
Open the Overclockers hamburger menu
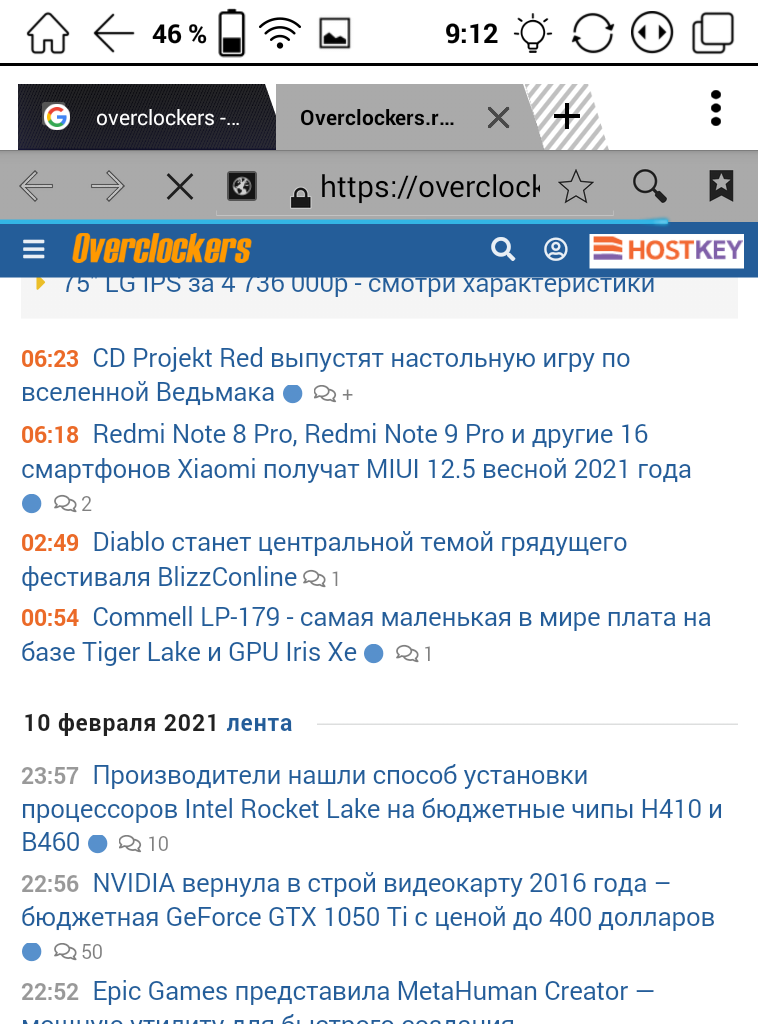(34, 249)
